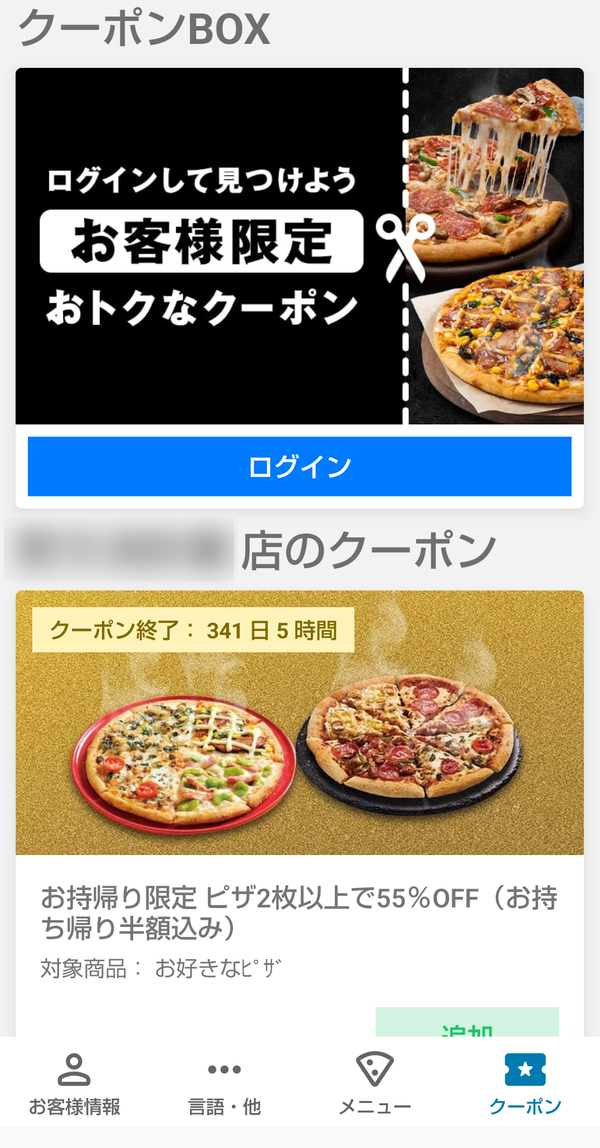Screen dimensions: 600x1148
Task: Add the 55%OFF coupon with 追加
Action: click(x=467, y=1022)
